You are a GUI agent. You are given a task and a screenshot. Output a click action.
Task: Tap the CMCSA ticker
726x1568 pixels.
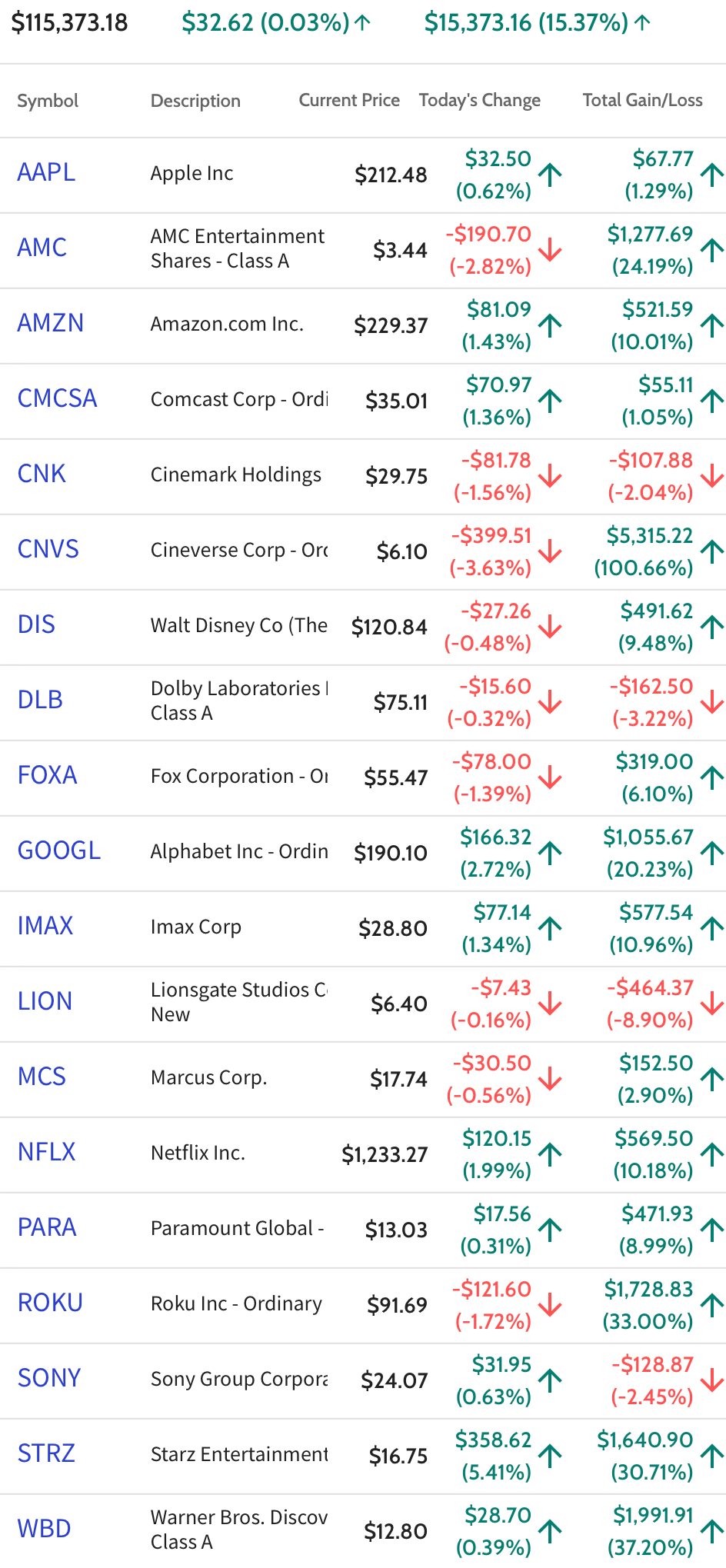[58, 398]
